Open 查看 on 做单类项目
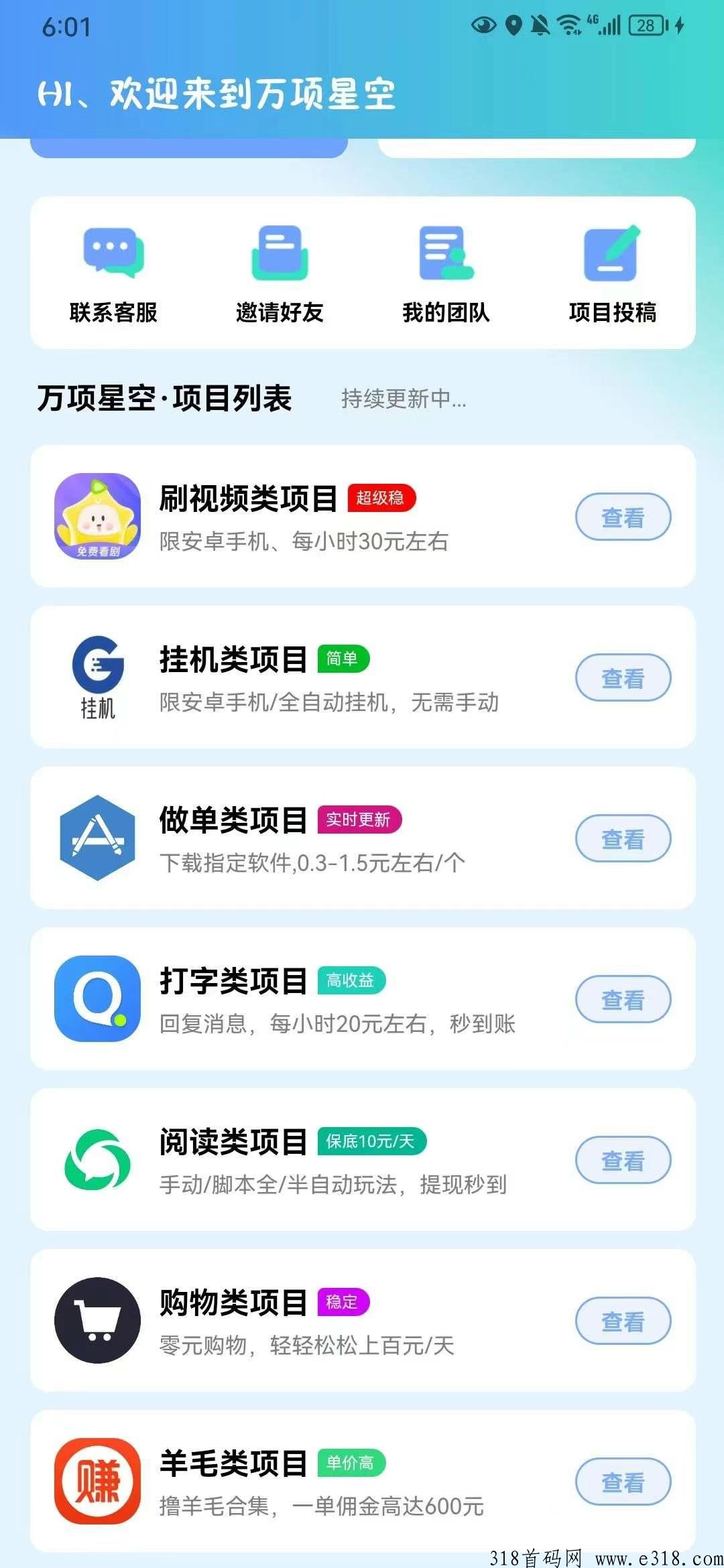This screenshot has height=1568, width=724. click(623, 839)
